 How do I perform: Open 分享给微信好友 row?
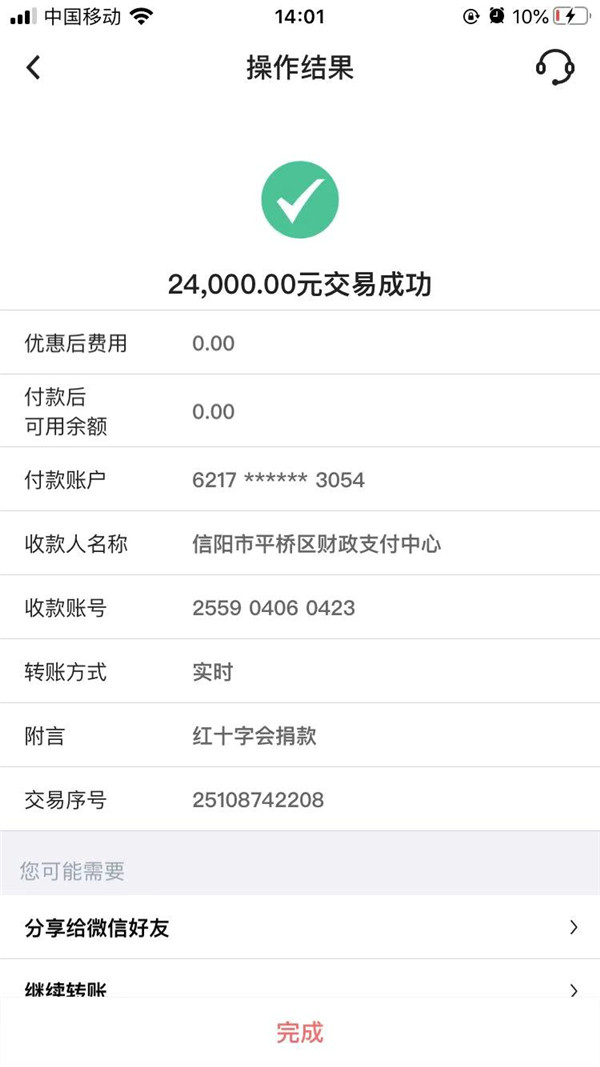click(x=300, y=928)
